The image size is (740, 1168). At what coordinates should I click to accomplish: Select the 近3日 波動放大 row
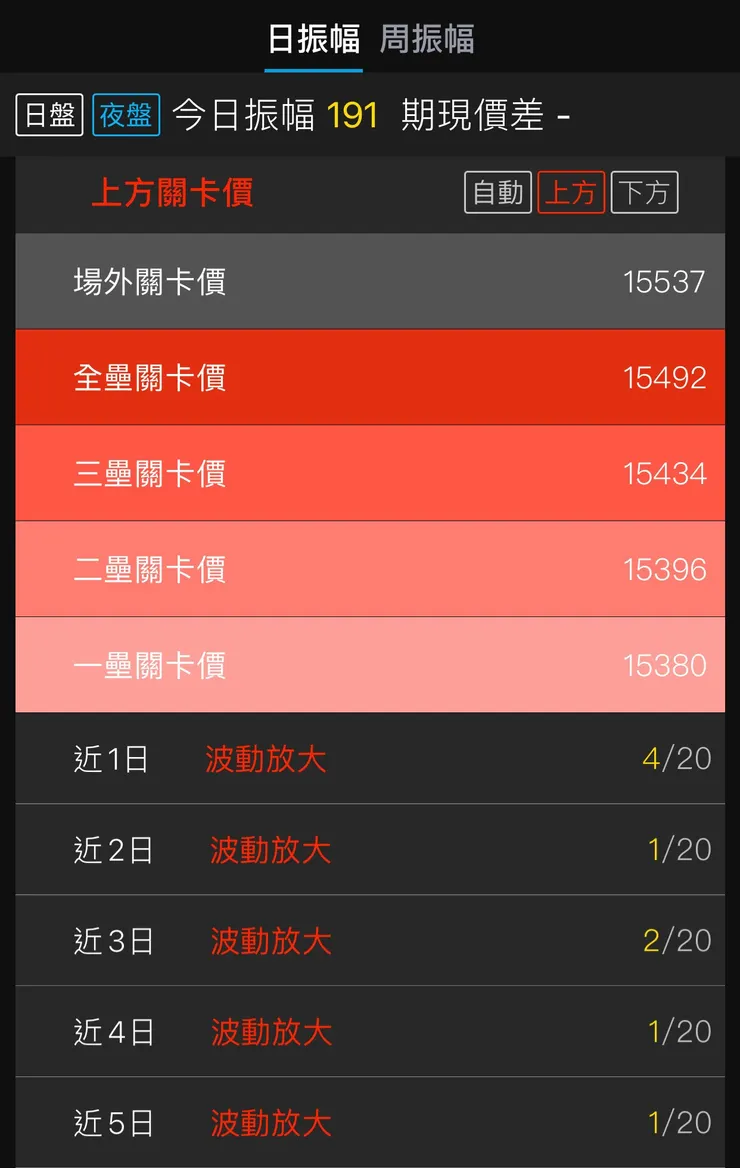(x=370, y=940)
